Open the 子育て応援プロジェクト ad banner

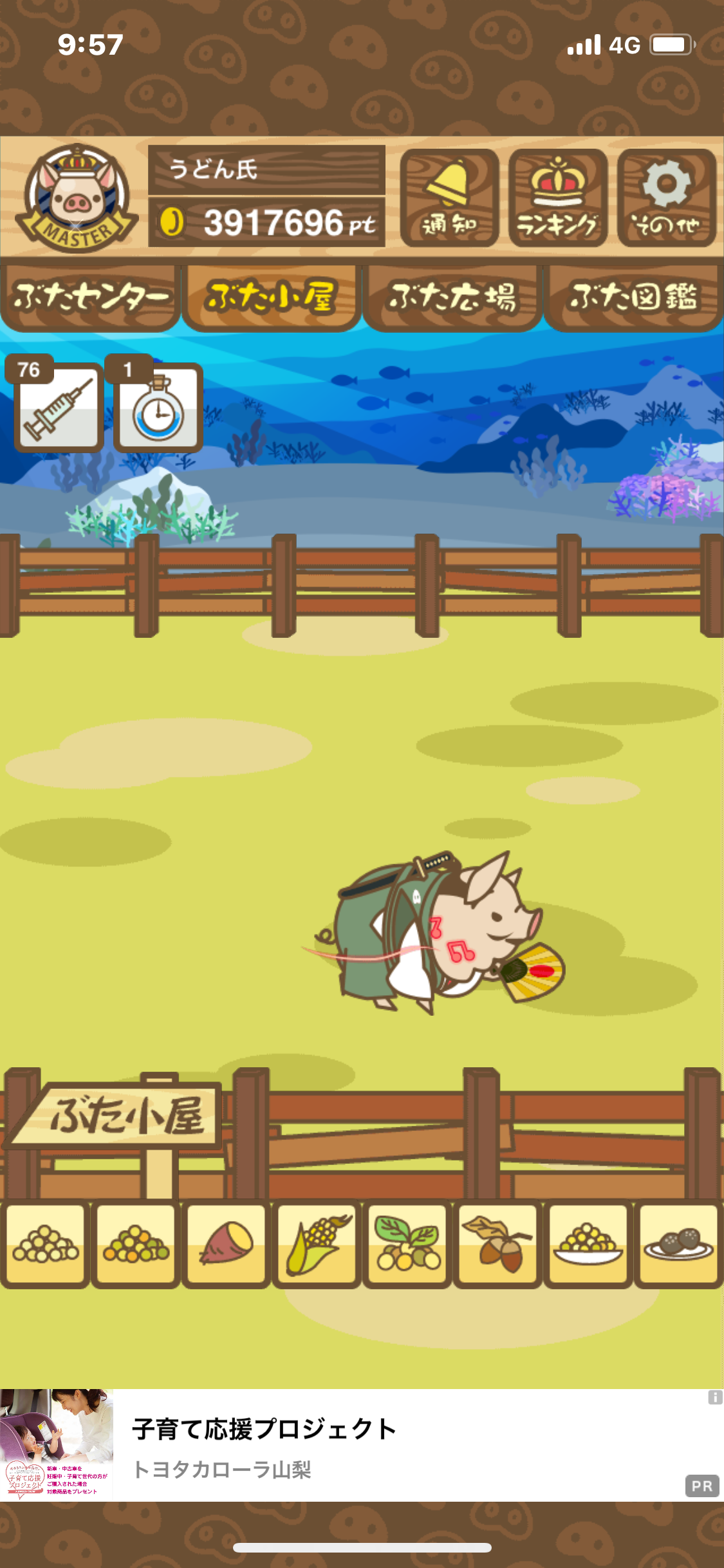click(x=362, y=1445)
